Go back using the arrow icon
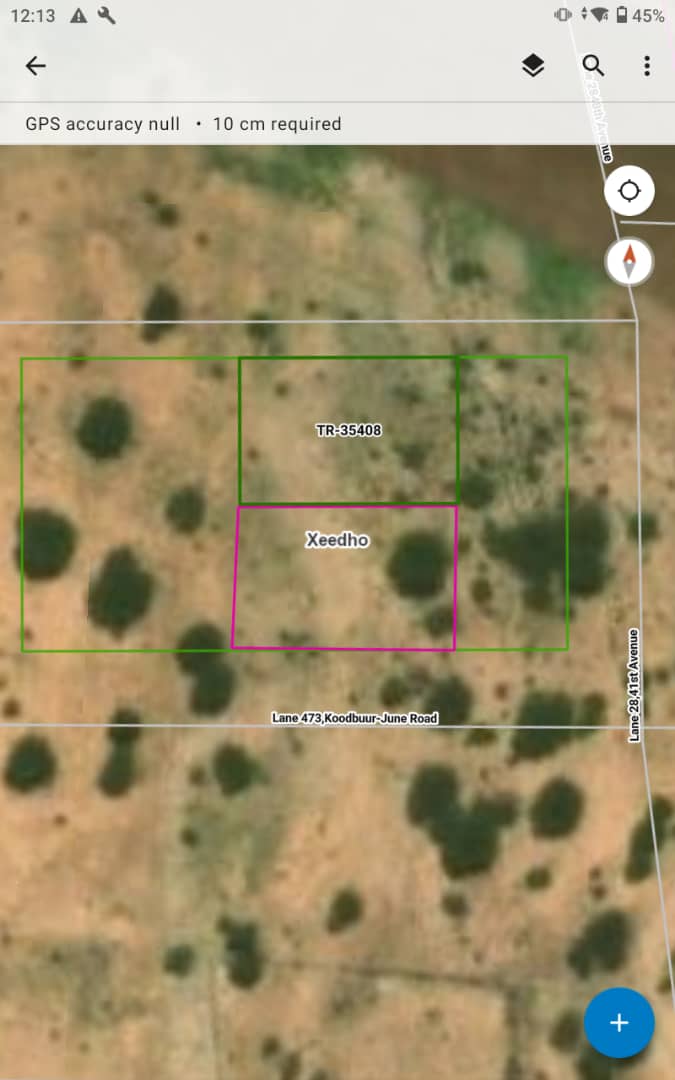 pos(35,66)
